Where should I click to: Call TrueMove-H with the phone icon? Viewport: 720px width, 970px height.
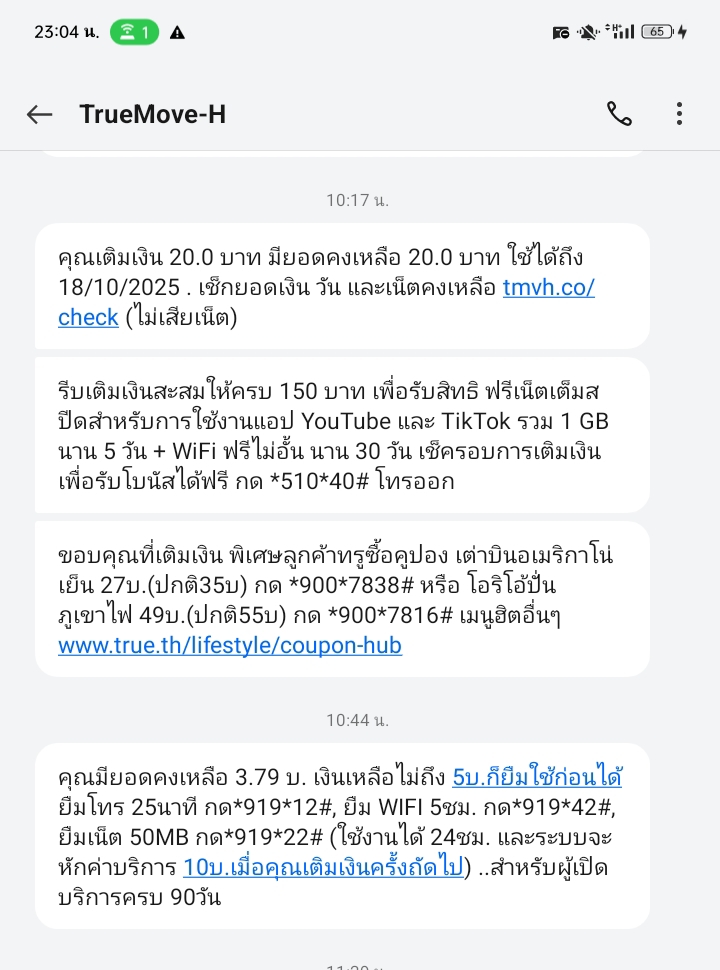[x=619, y=114]
